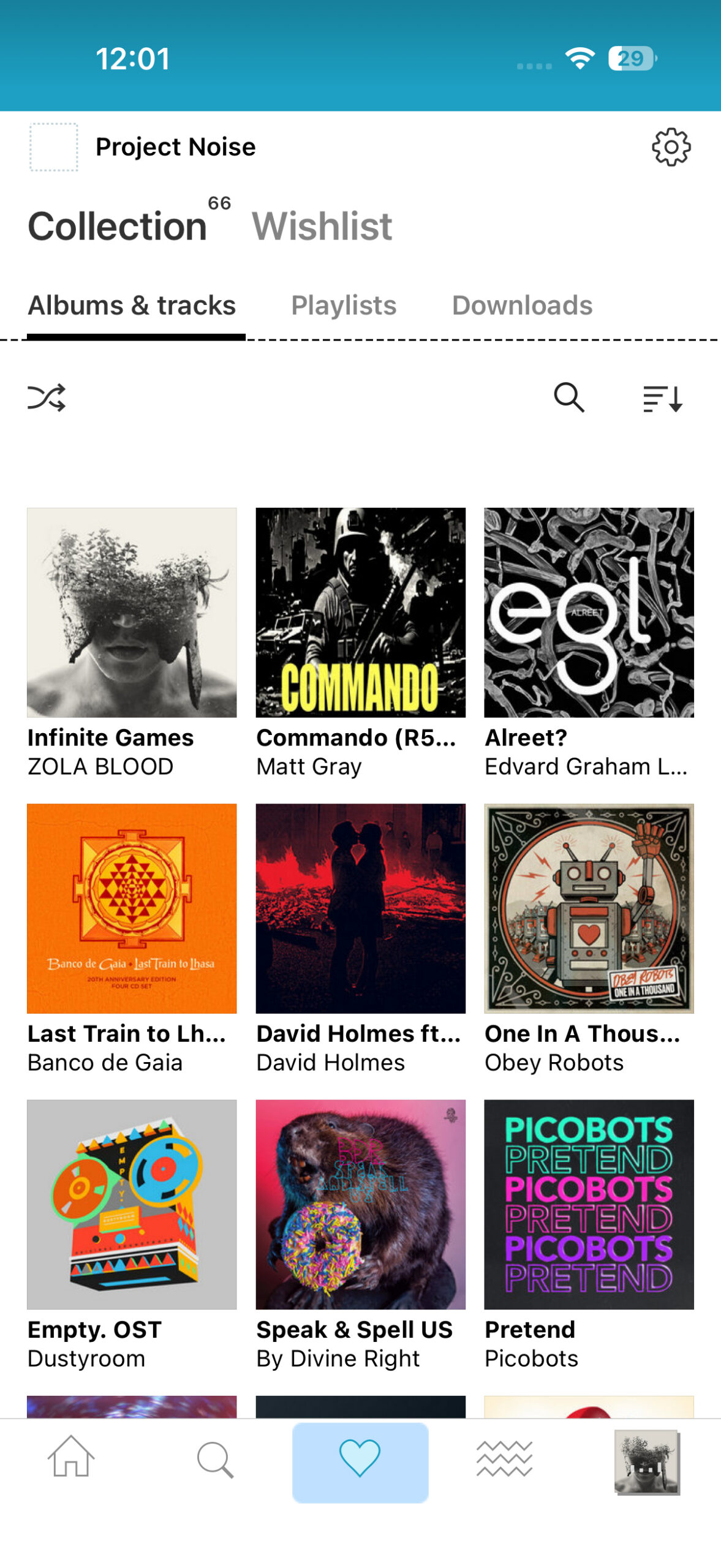Shuffle the collection
This screenshot has width=721, height=1568.
point(47,398)
